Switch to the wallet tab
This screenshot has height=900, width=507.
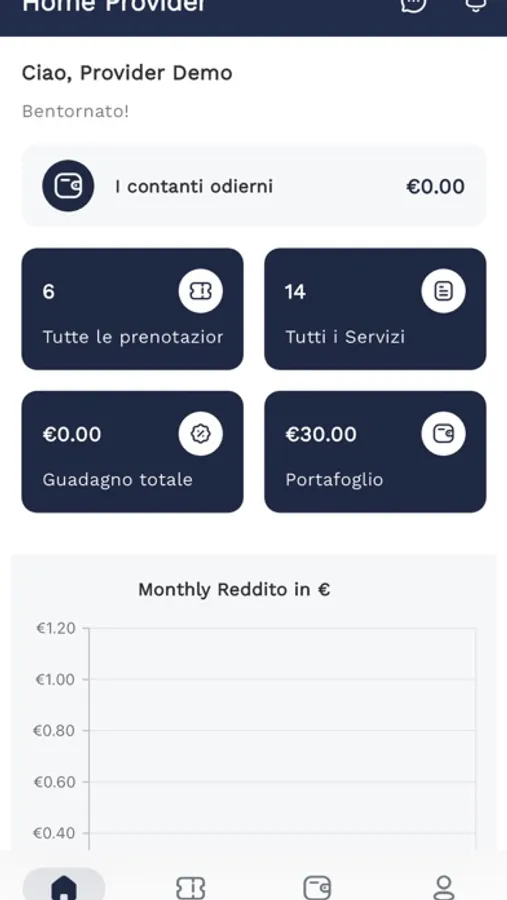pyautogui.click(x=317, y=887)
